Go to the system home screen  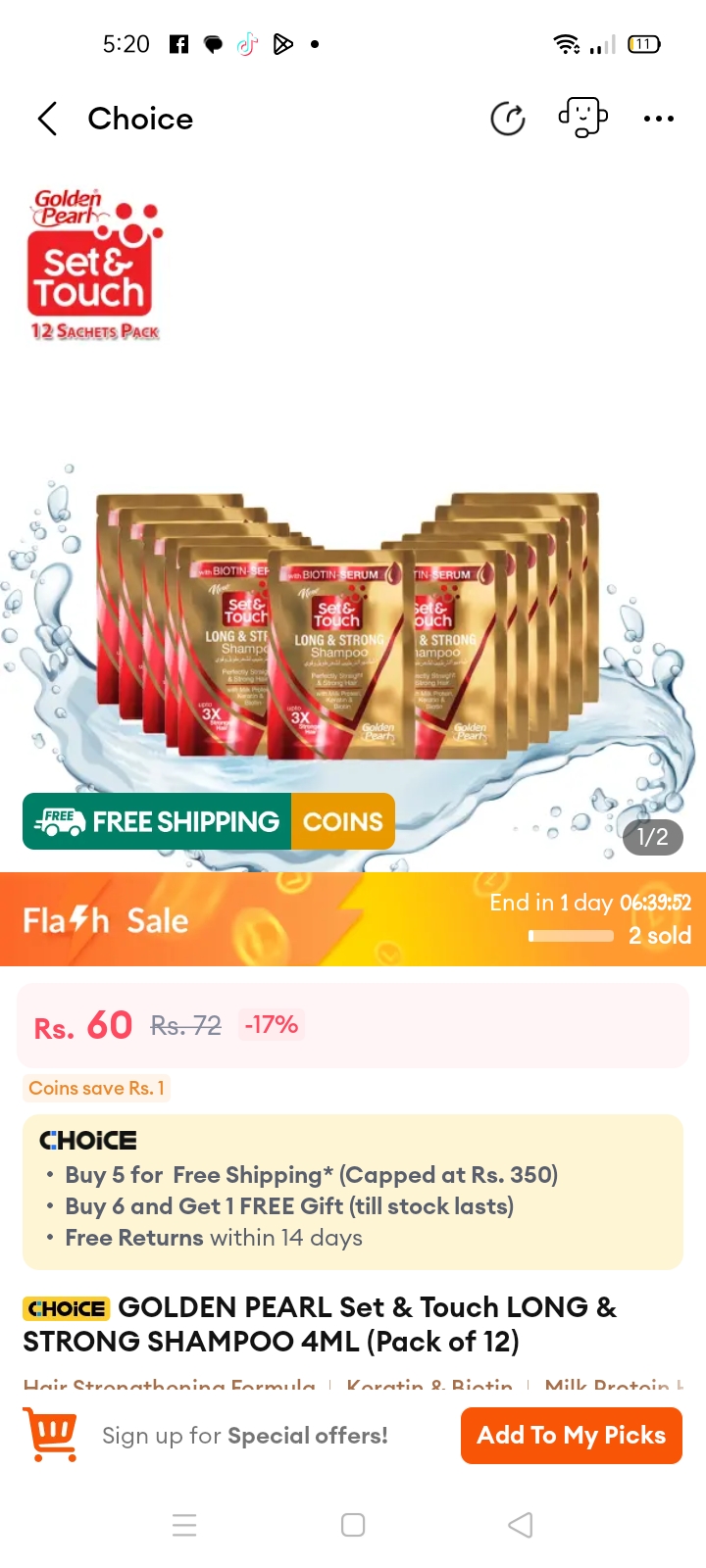353,1525
